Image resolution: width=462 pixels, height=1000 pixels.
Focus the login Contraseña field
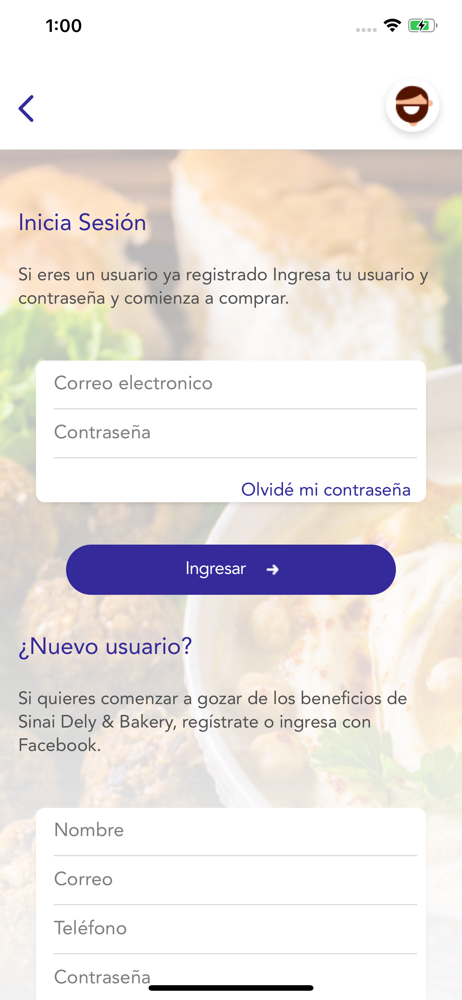point(235,433)
